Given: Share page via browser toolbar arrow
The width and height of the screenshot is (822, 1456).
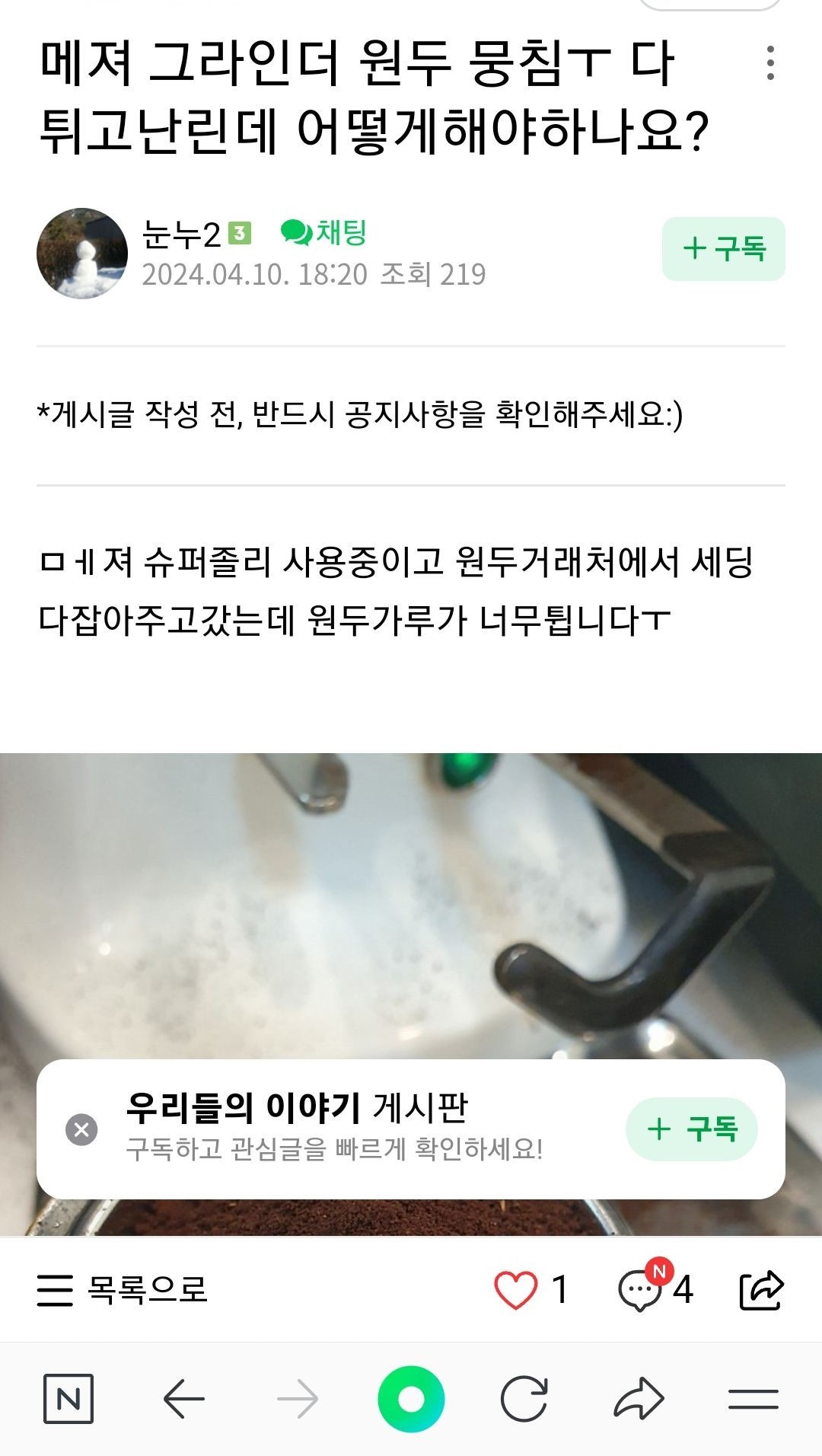Looking at the screenshot, I should 639,1399.
